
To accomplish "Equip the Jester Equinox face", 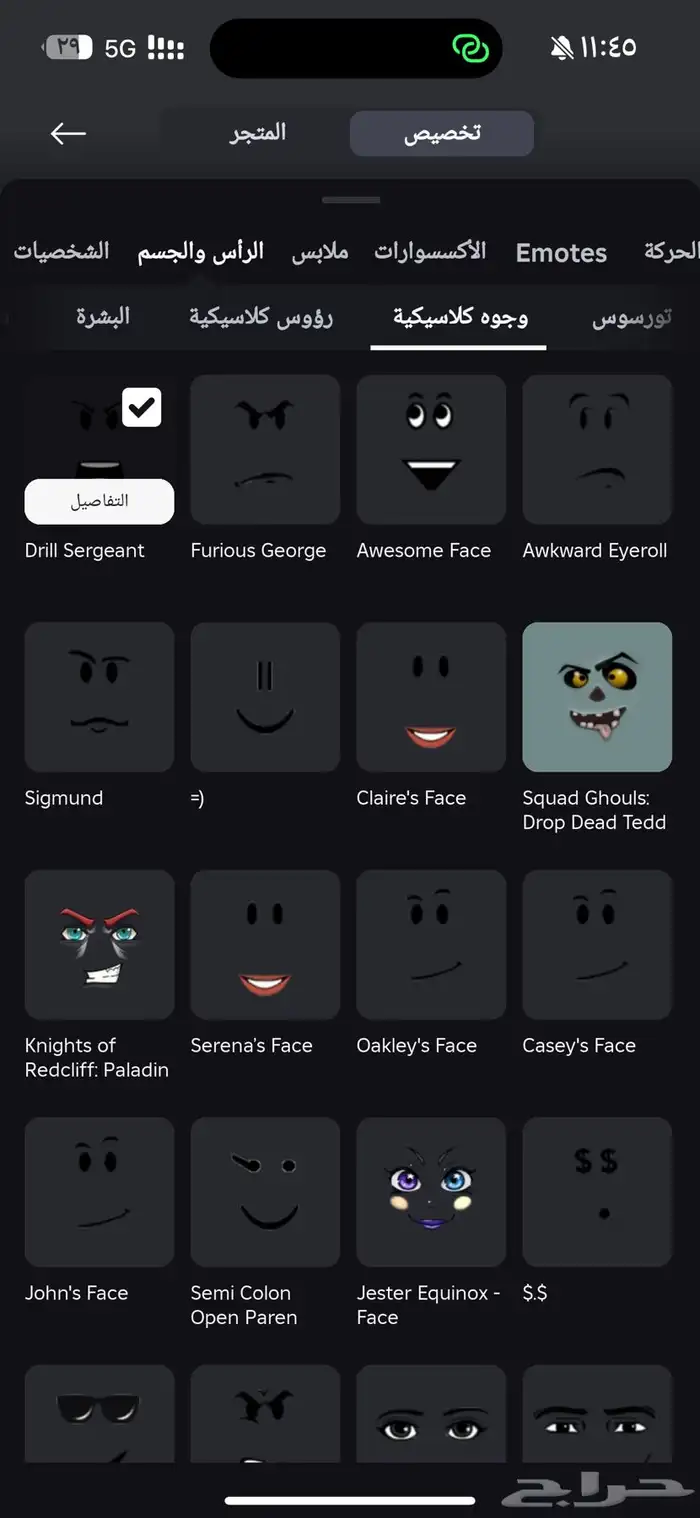I will 431,1192.
